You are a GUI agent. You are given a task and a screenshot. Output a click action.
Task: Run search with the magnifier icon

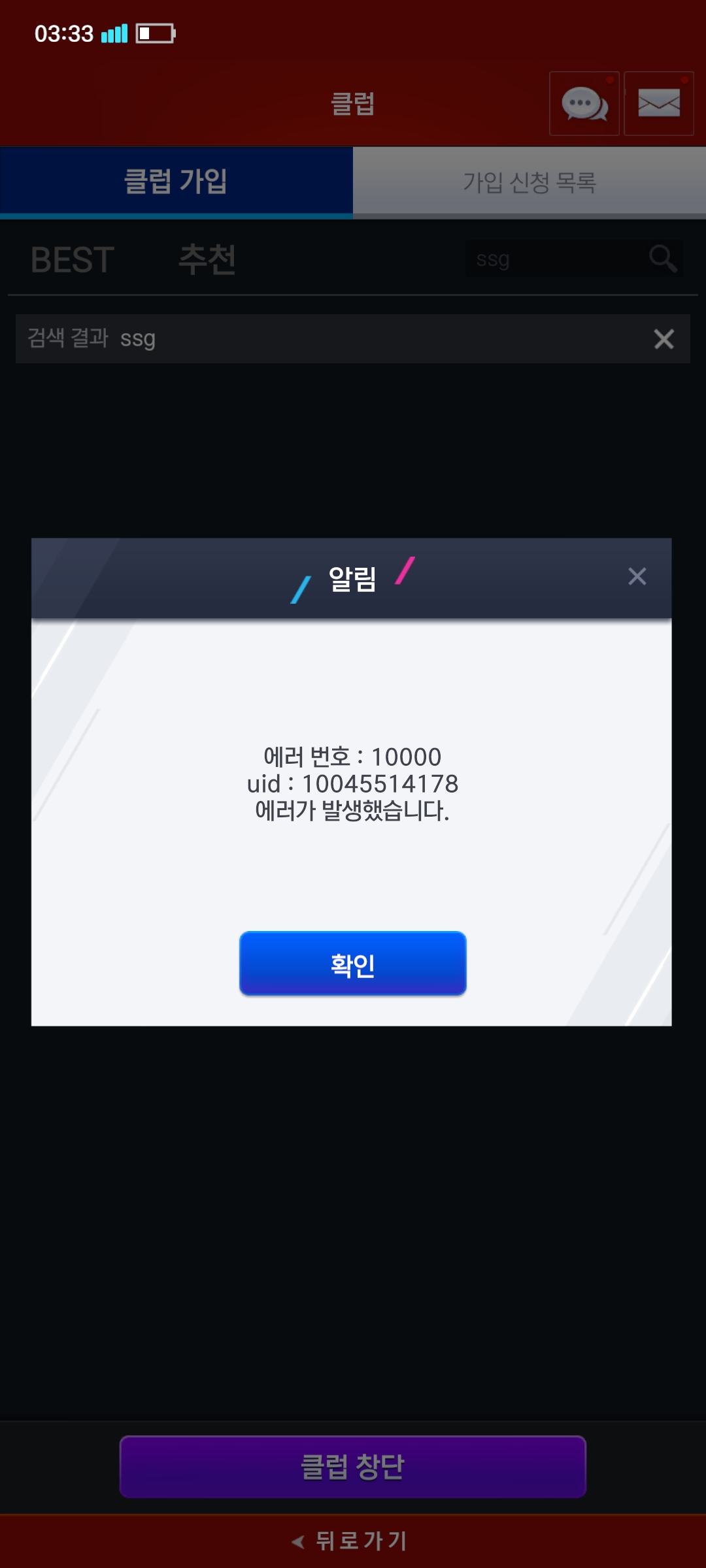pyautogui.click(x=663, y=259)
